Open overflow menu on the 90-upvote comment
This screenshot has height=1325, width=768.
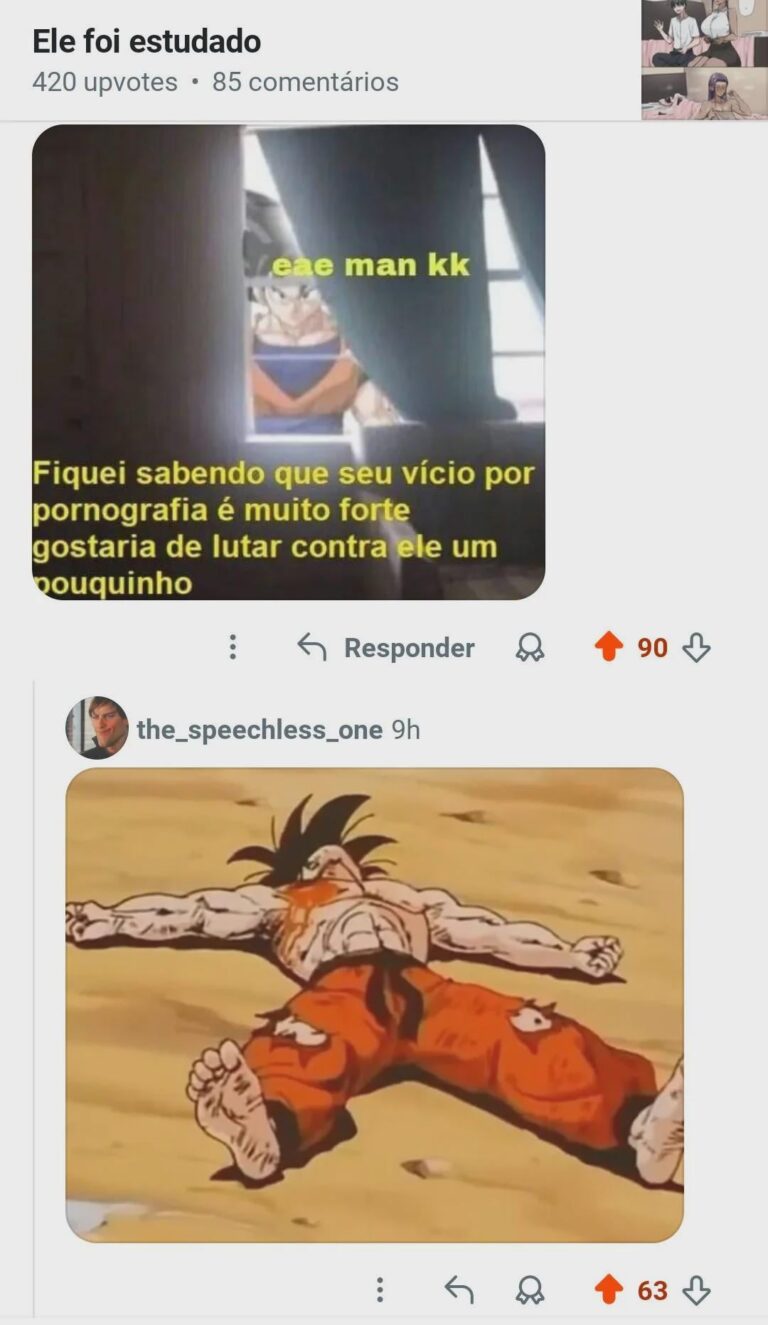(x=233, y=647)
